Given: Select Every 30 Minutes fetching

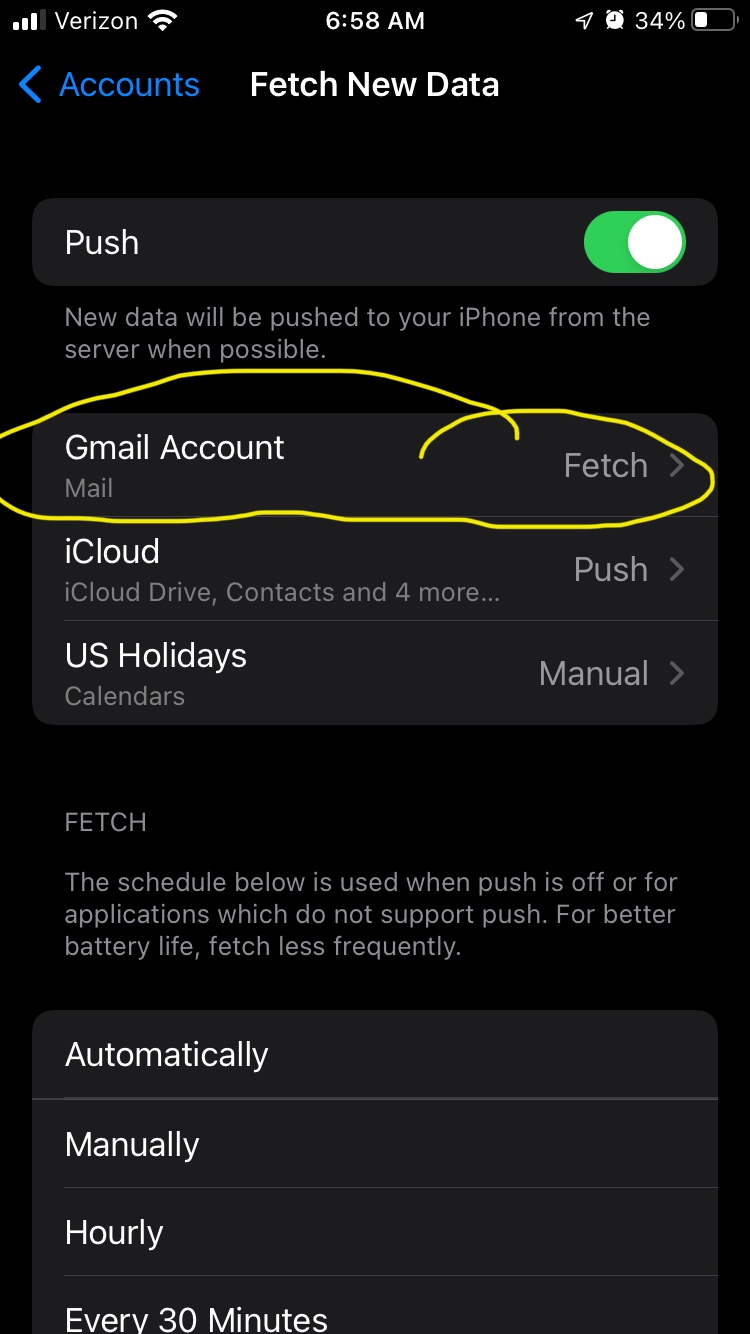Looking at the screenshot, I should [375, 1318].
